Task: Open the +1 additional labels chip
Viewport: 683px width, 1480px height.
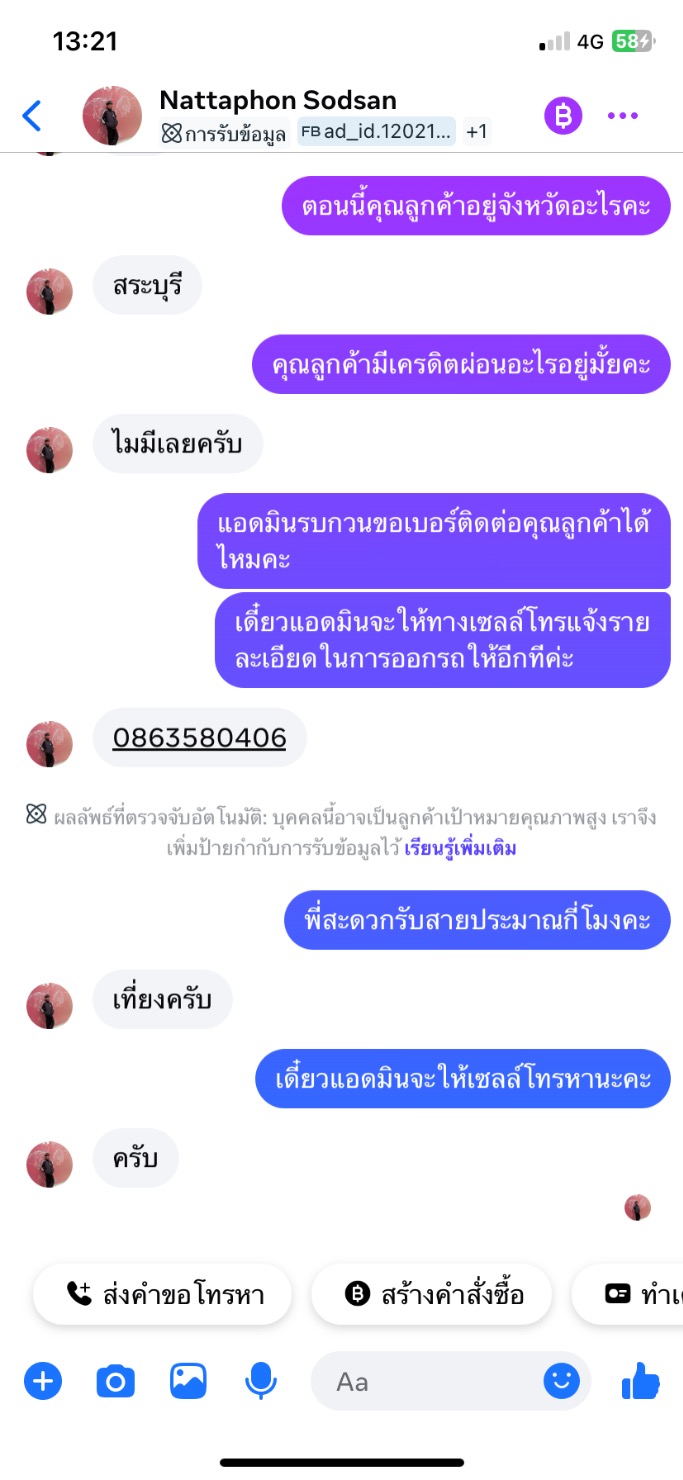Action: click(x=477, y=132)
